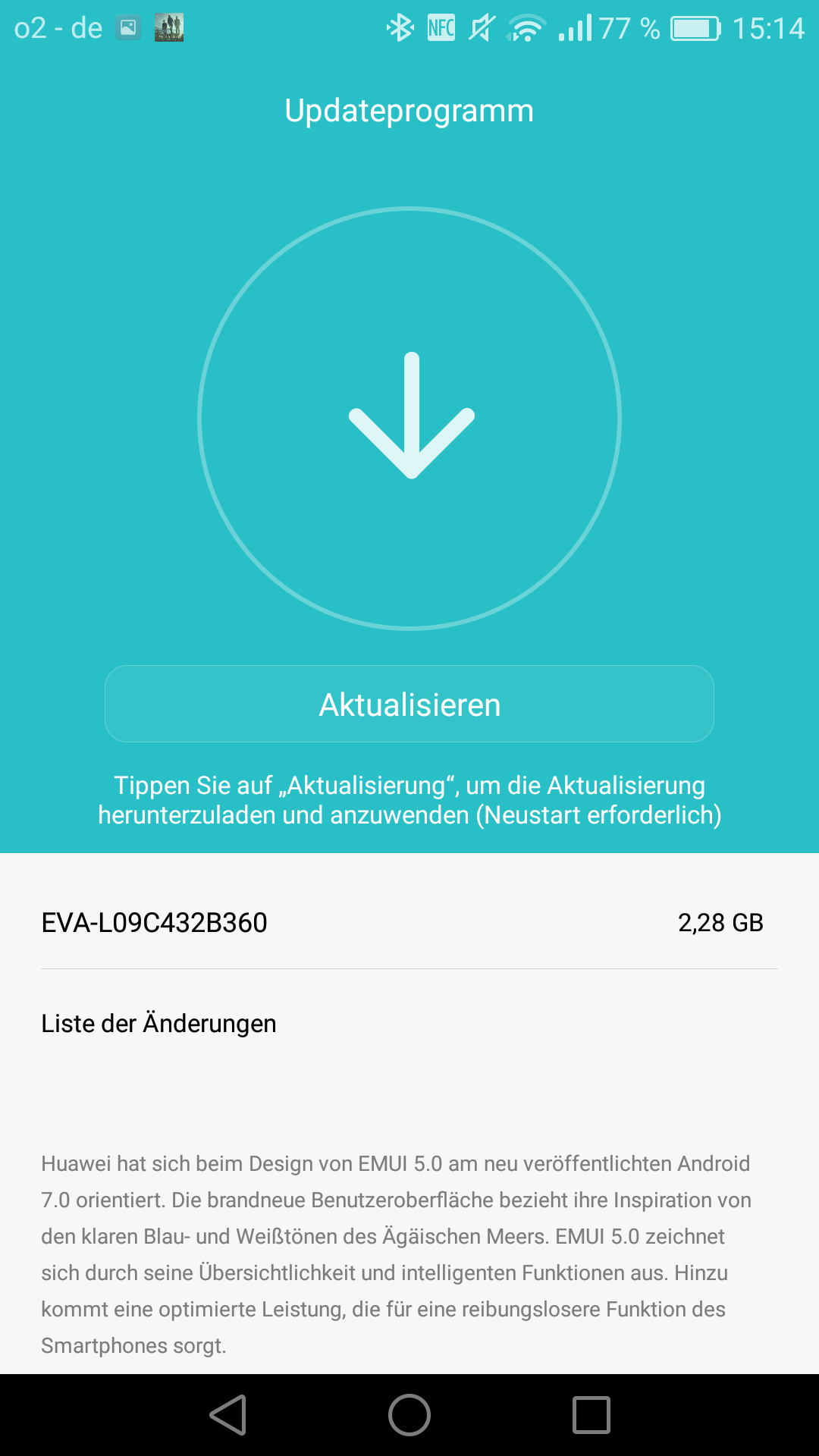
Task: Open recent apps overview
Action: point(591,1415)
